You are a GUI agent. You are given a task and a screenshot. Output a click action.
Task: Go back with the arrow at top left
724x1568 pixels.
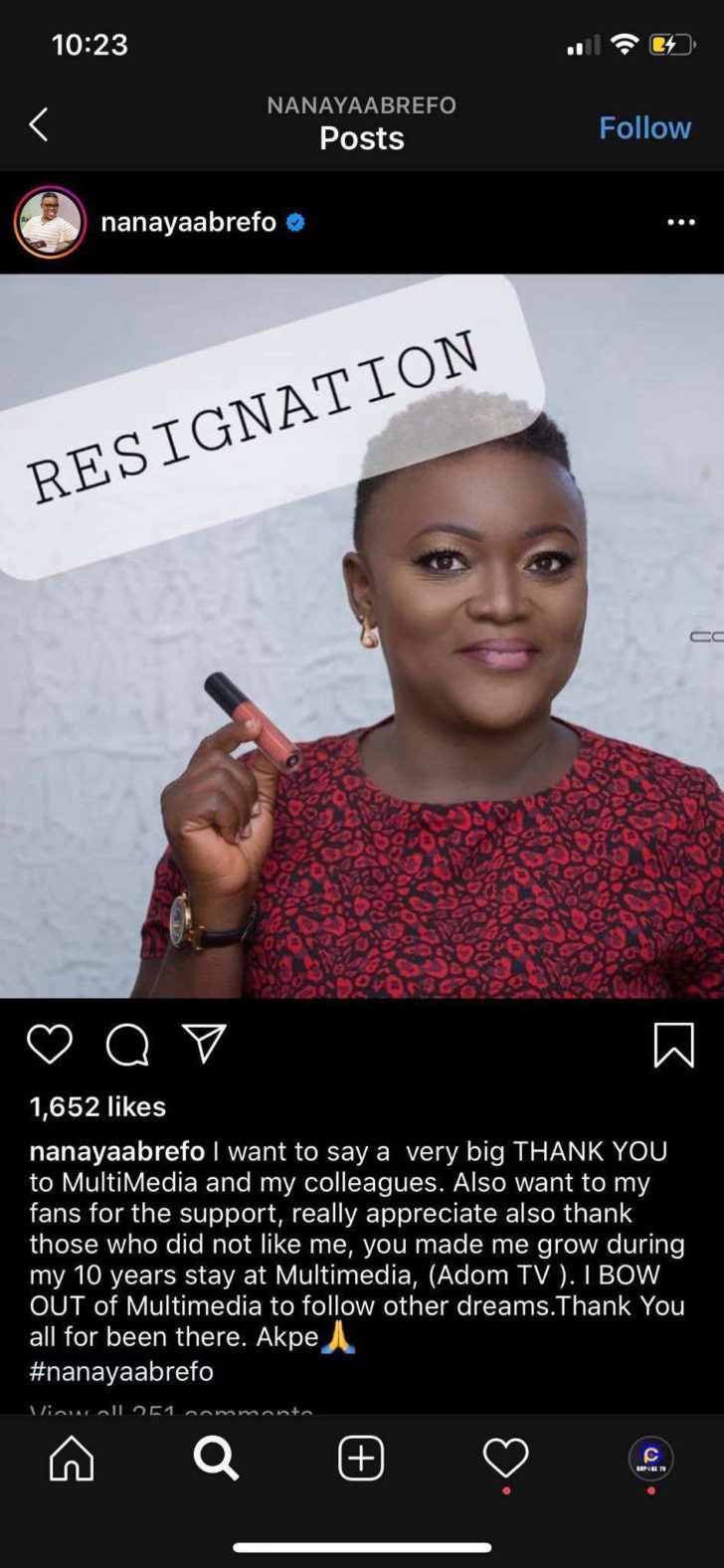[x=38, y=125]
